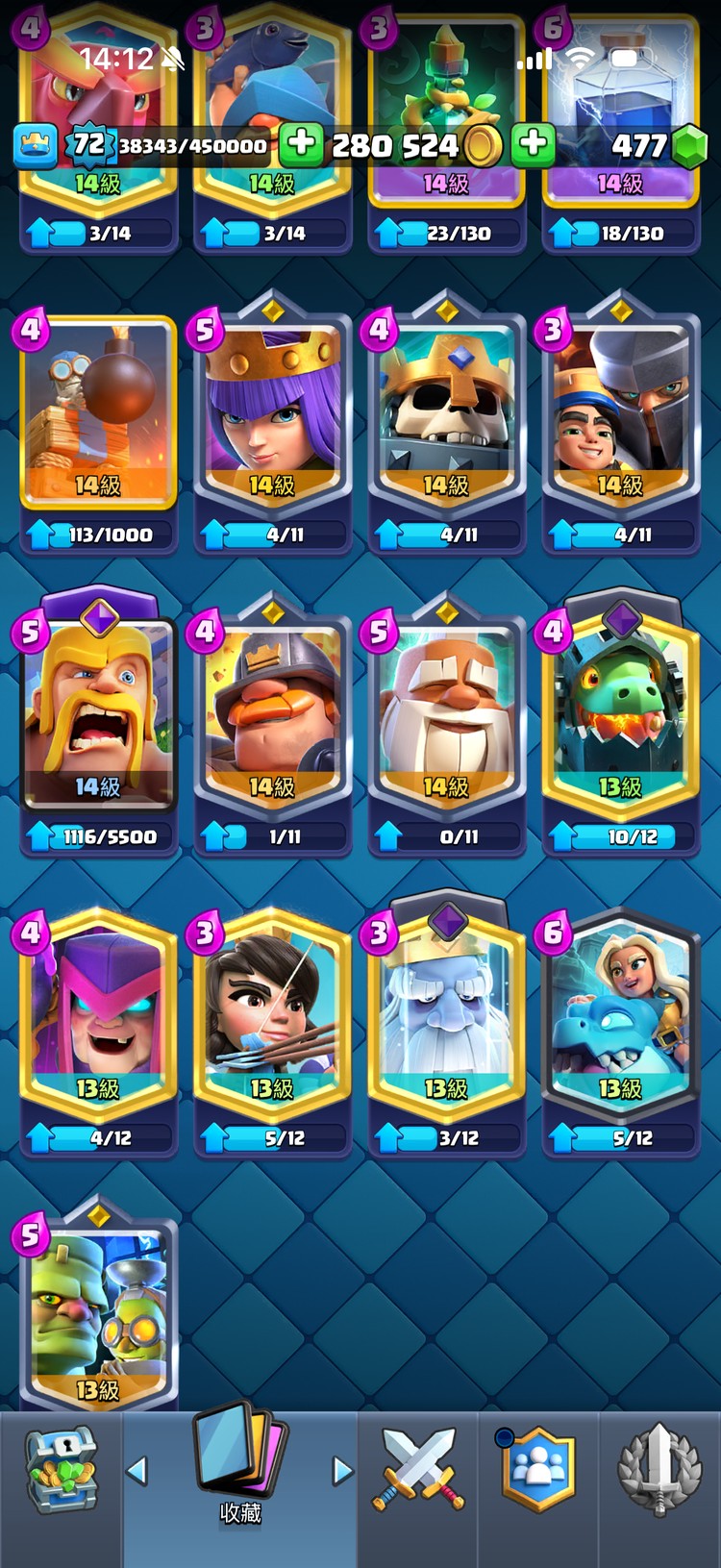Open the king level 72 profile badge
The height and width of the screenshot is (1568, 721).
tap(88, 145)
